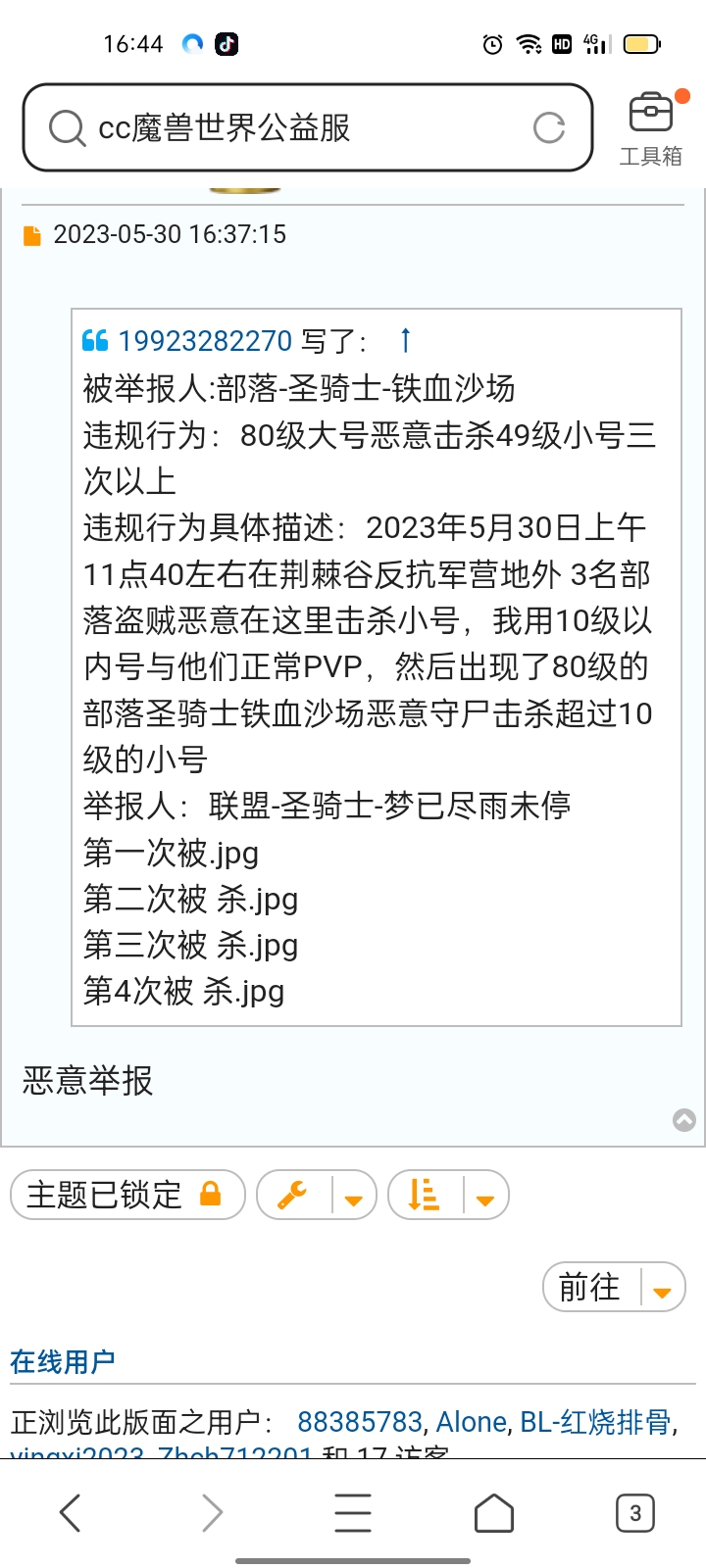Open user 19923282270's profile link
This screenshot has height=1568, width=706.
(x=204, y=341)
